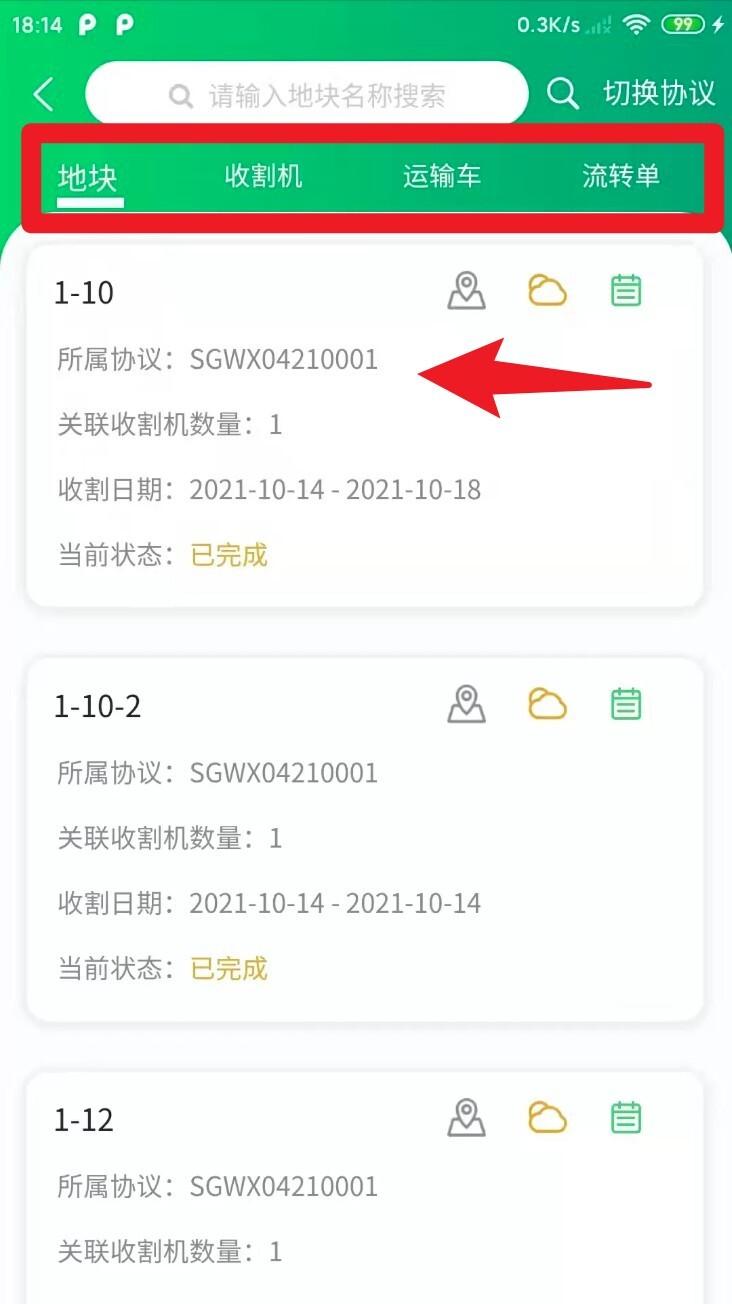Viewport: 732px width, 1304px height.
Task: Open calendar for plot 1-10-2
Action: pyautogui.click(x=626, y=705)
